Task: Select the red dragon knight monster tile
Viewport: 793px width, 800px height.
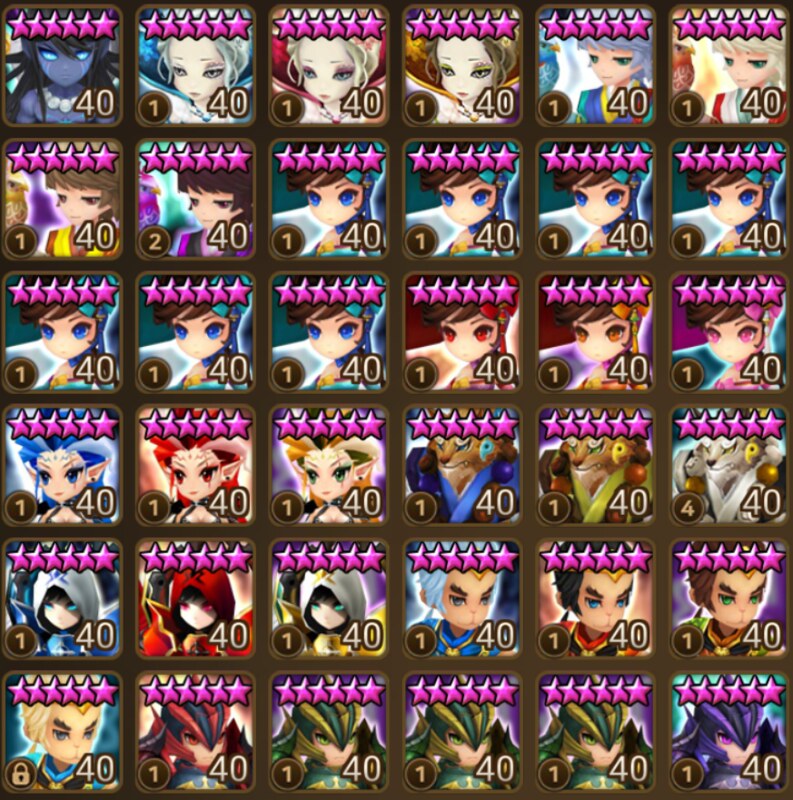Action: pos(194,731)
